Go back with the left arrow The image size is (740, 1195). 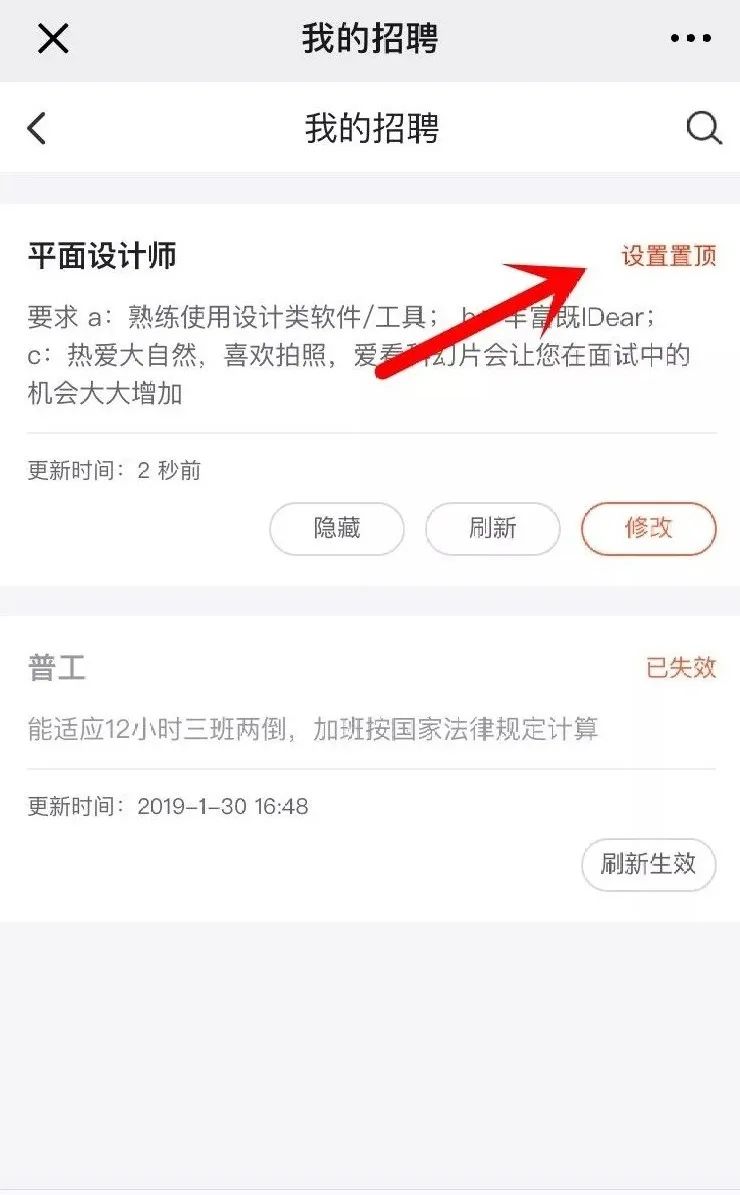point(37,128)
